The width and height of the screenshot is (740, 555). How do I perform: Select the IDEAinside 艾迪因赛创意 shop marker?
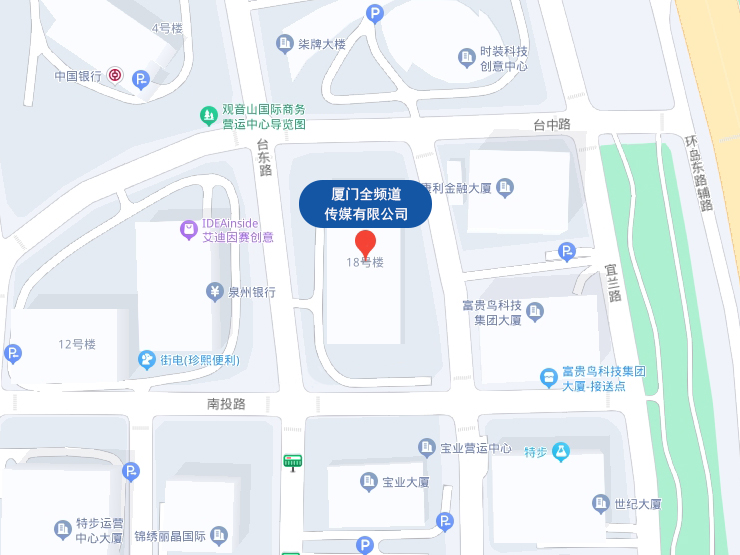(x=188, y=230)
